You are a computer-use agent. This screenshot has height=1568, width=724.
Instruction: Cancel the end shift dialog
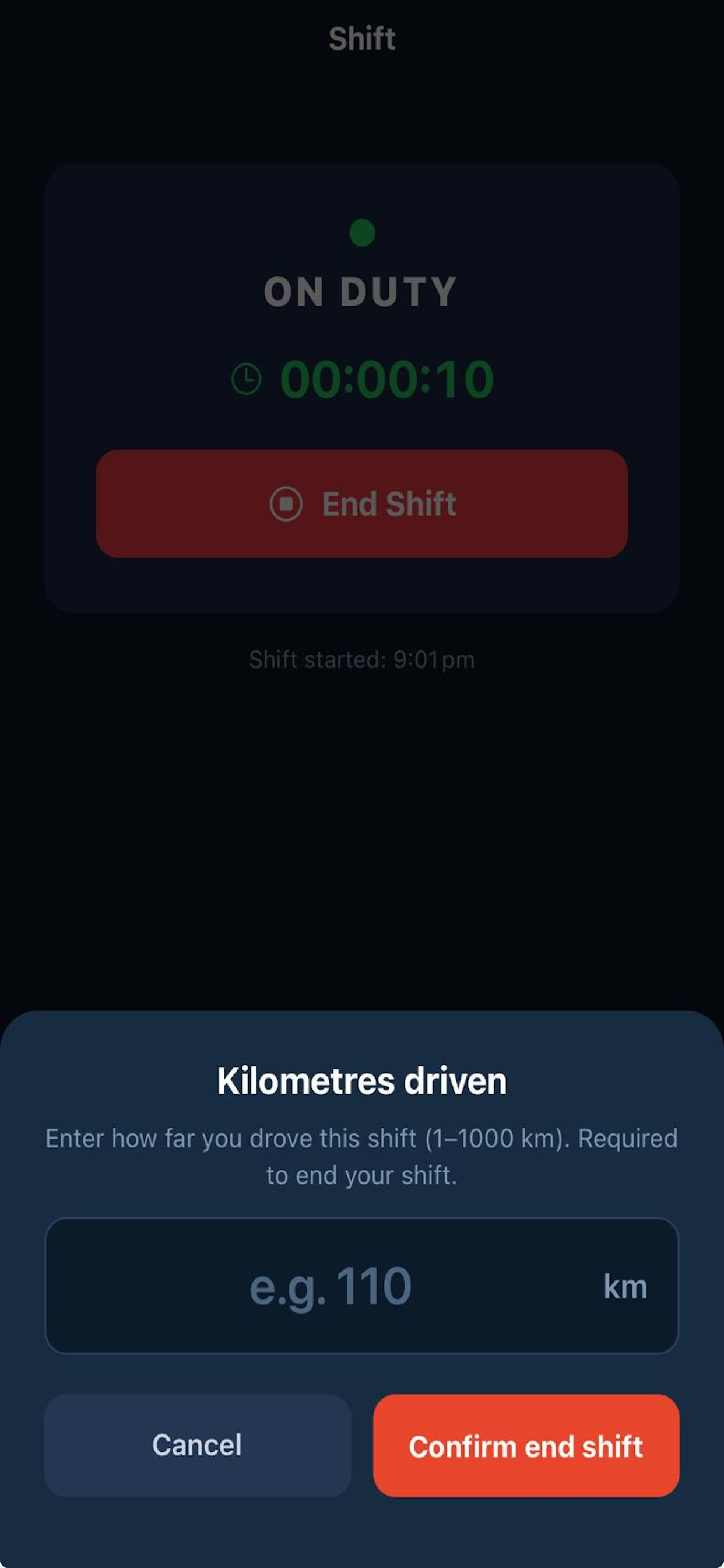[198, 1445]
